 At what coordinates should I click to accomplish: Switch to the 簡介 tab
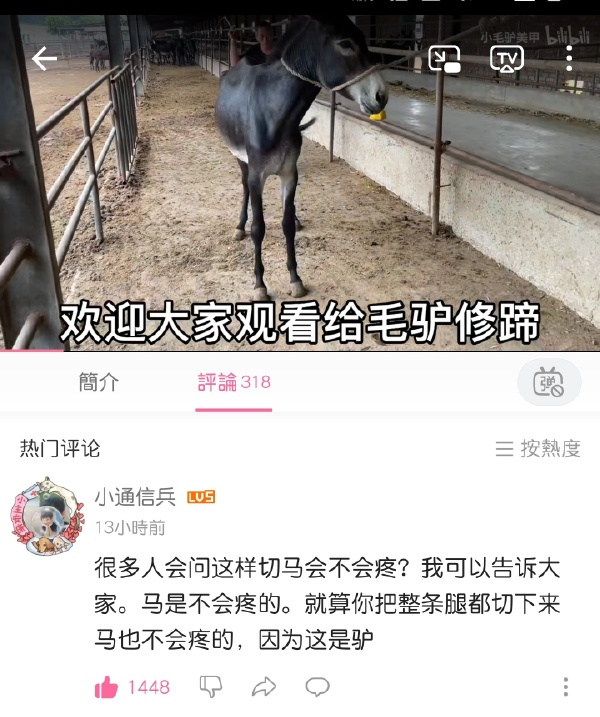click(x=98, y=382)
